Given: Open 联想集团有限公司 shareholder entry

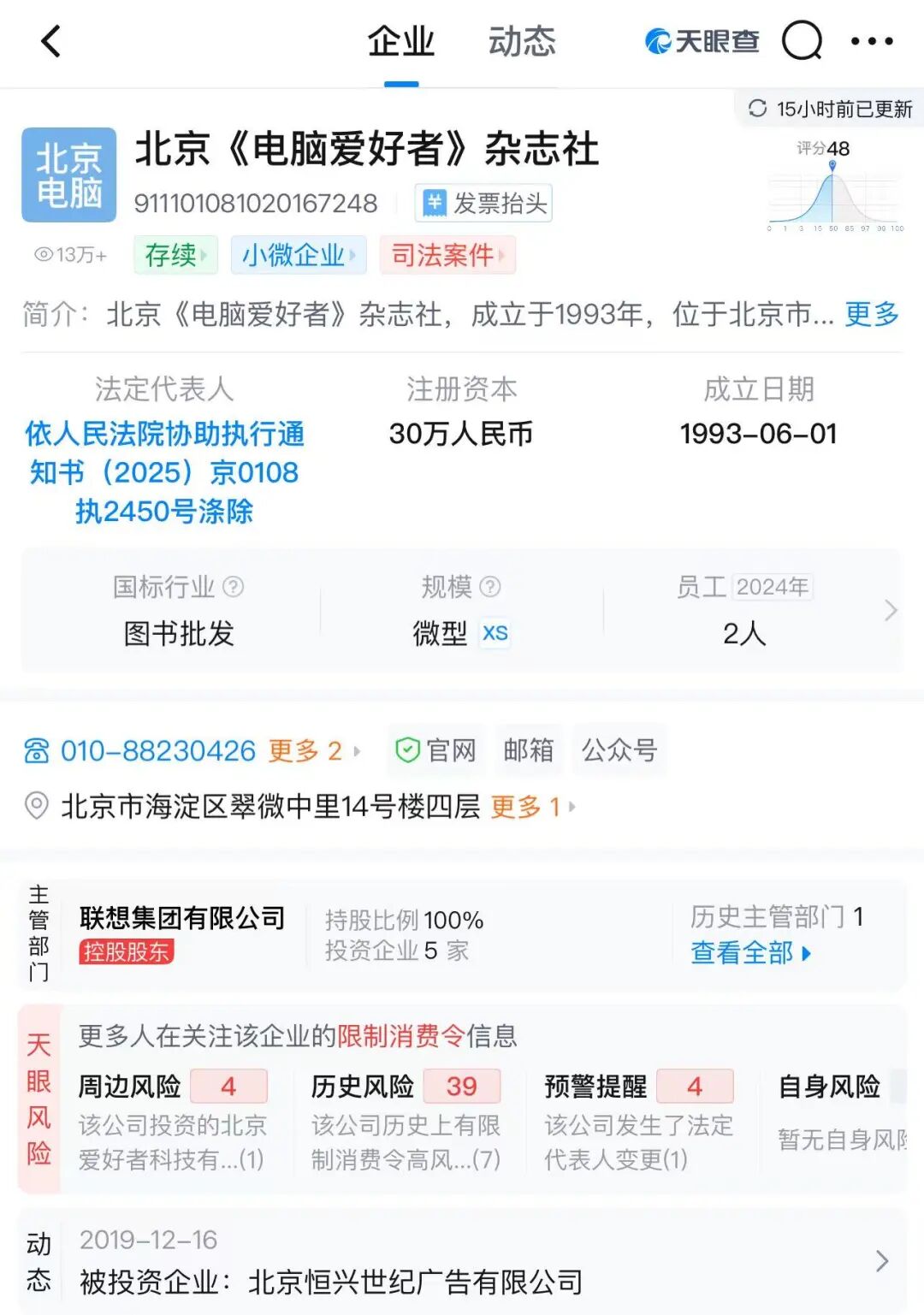Looking at the screenshot, I should [181, 918].
